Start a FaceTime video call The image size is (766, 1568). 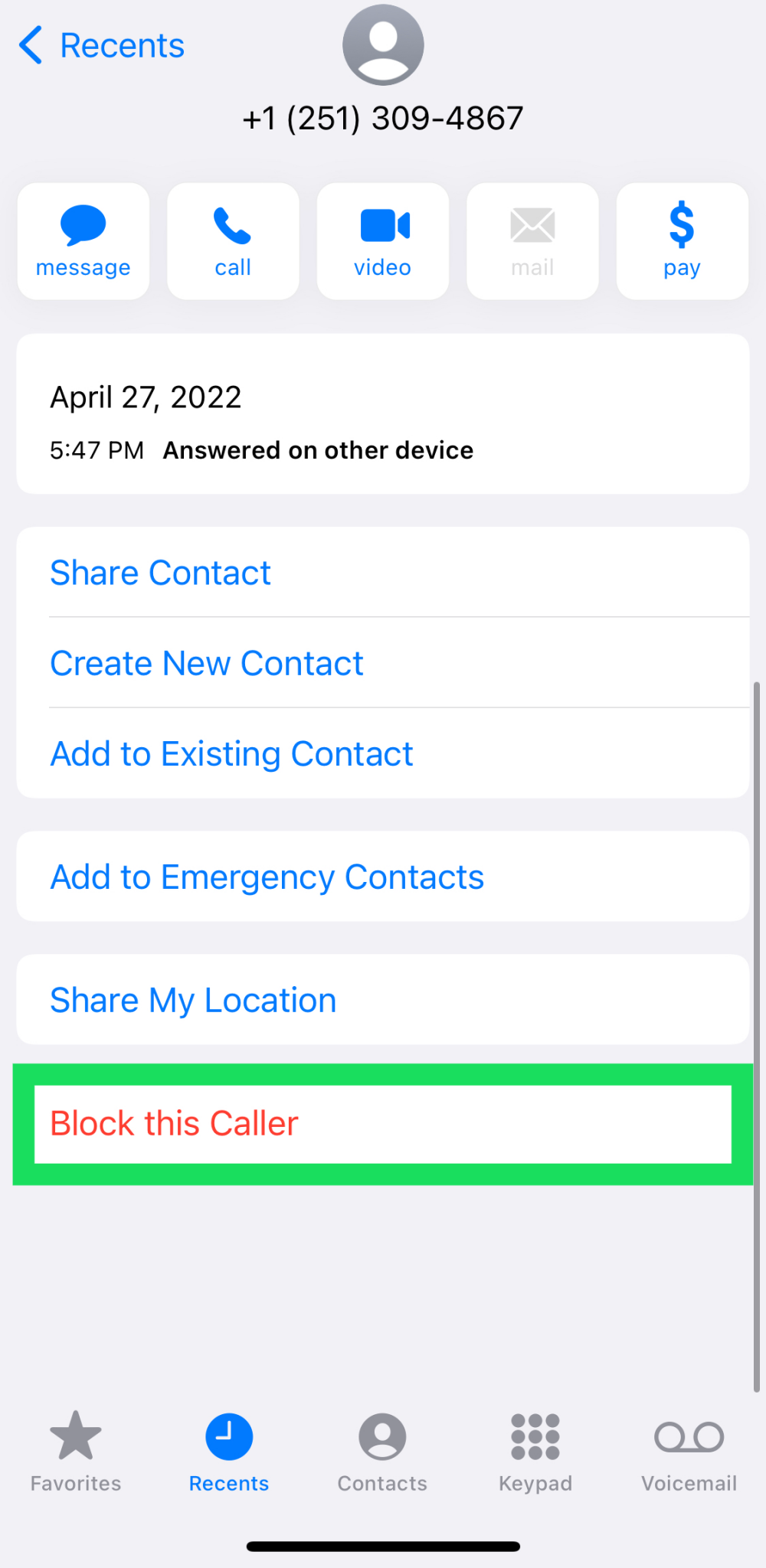(382, 240)
